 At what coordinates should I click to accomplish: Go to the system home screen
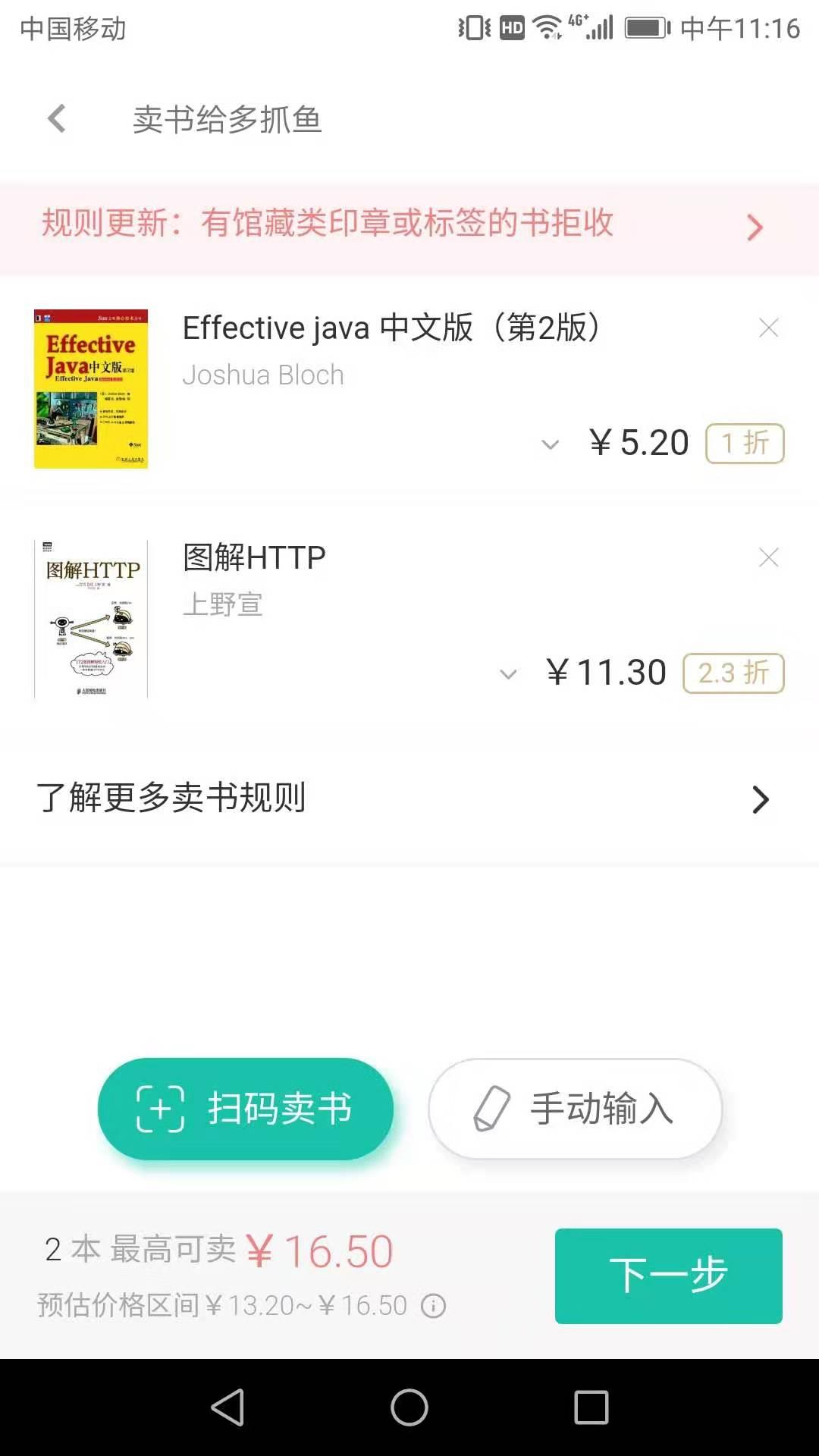[x=409, y=1407]
